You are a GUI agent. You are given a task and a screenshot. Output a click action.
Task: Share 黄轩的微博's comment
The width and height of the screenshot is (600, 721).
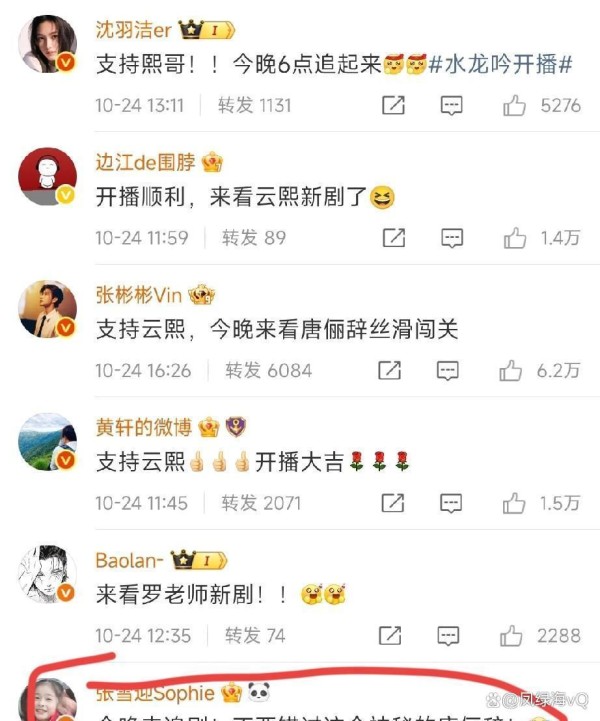pos(393,503)
